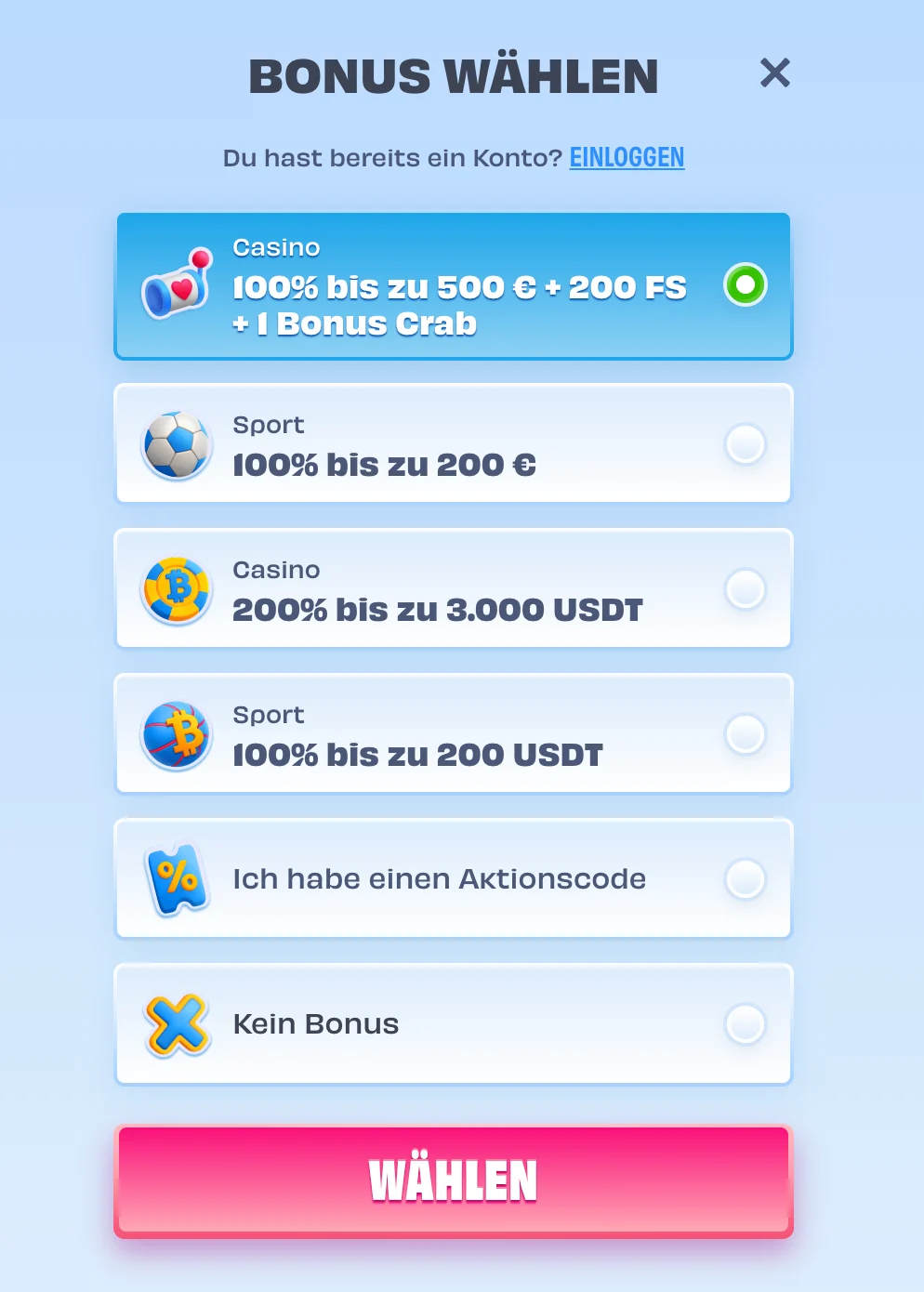Select the Ich habe einen Aktionscode card

click(453, 878)
